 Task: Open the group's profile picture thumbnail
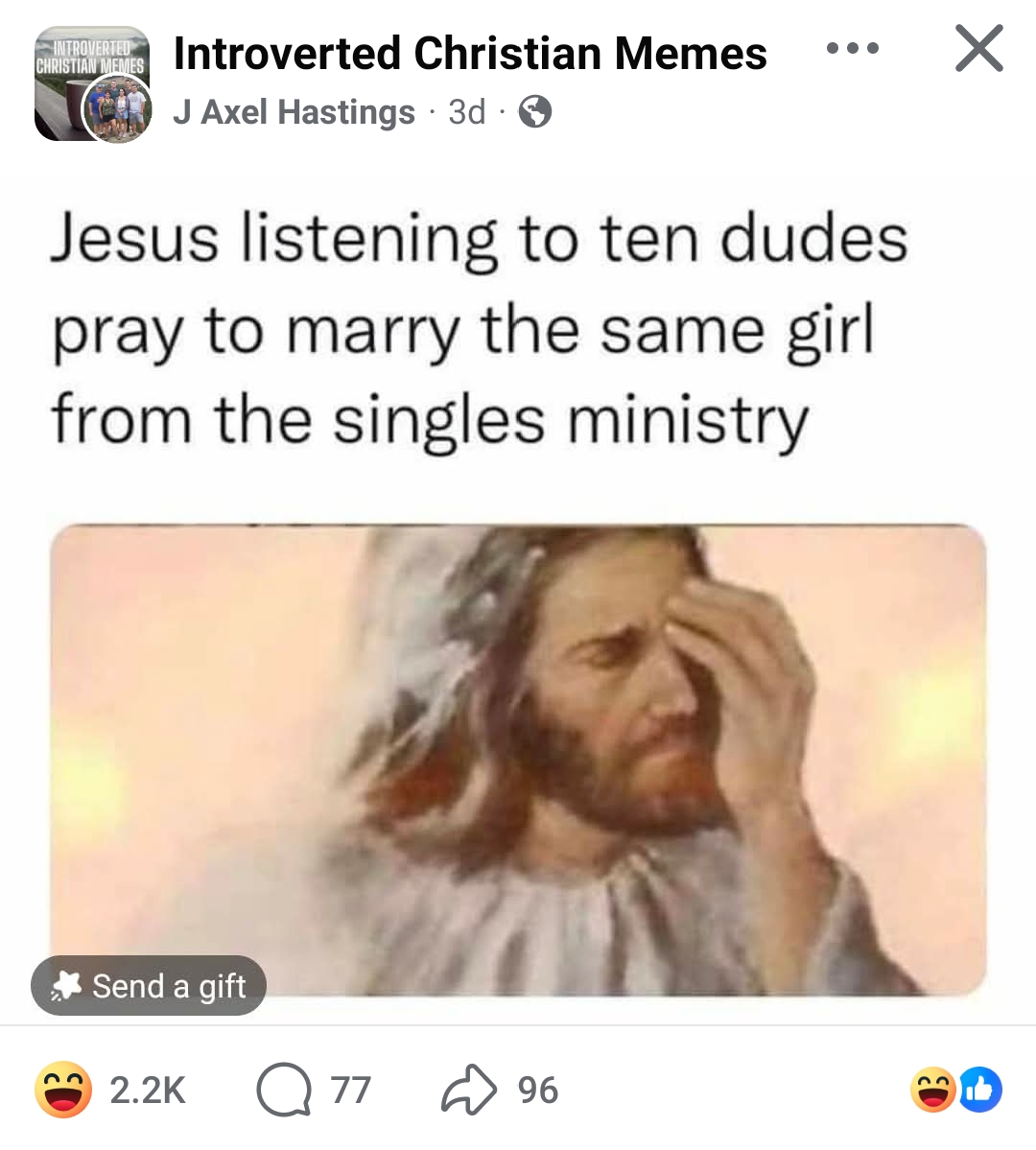pos(92,84)
